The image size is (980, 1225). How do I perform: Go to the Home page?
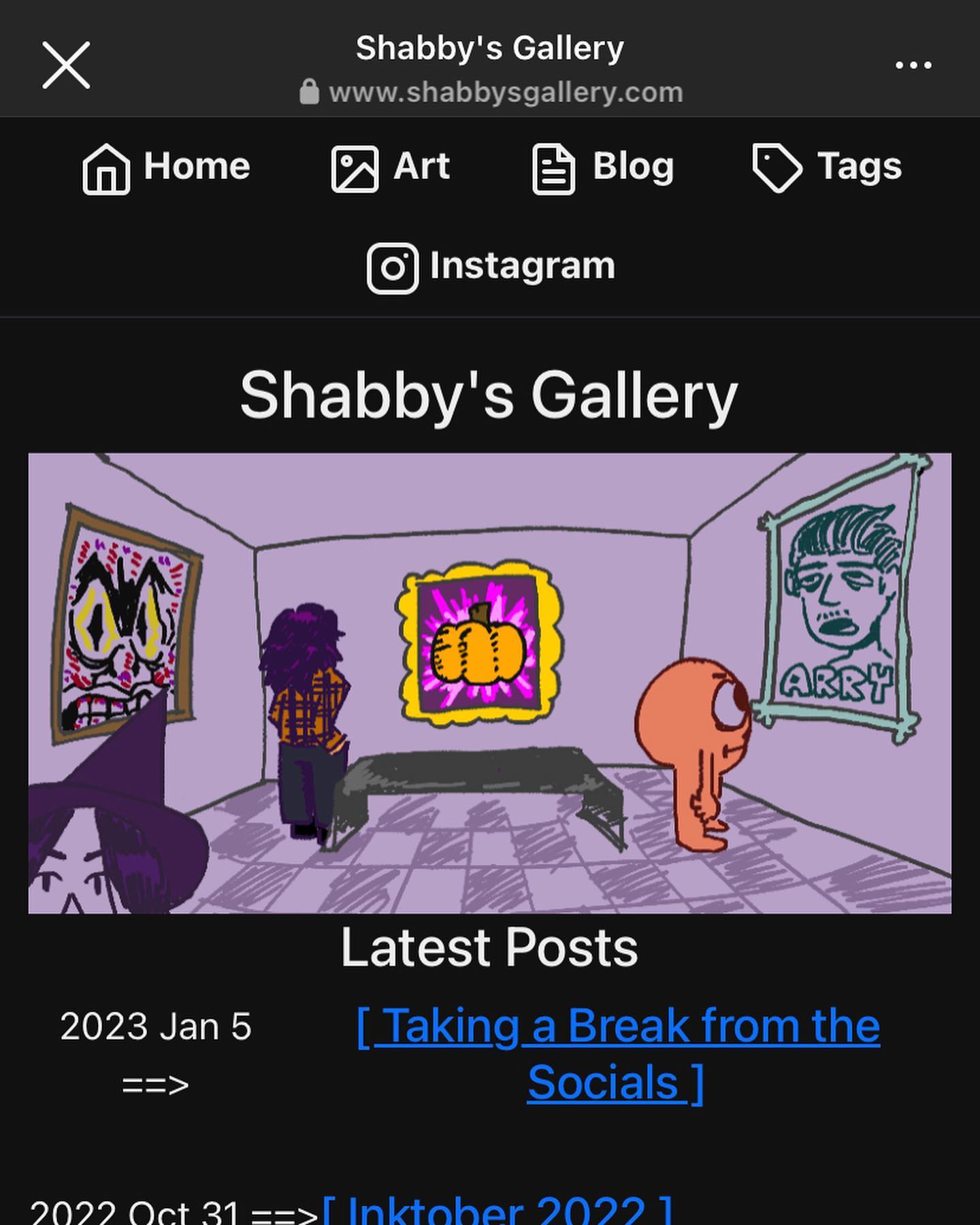(167, 167)
